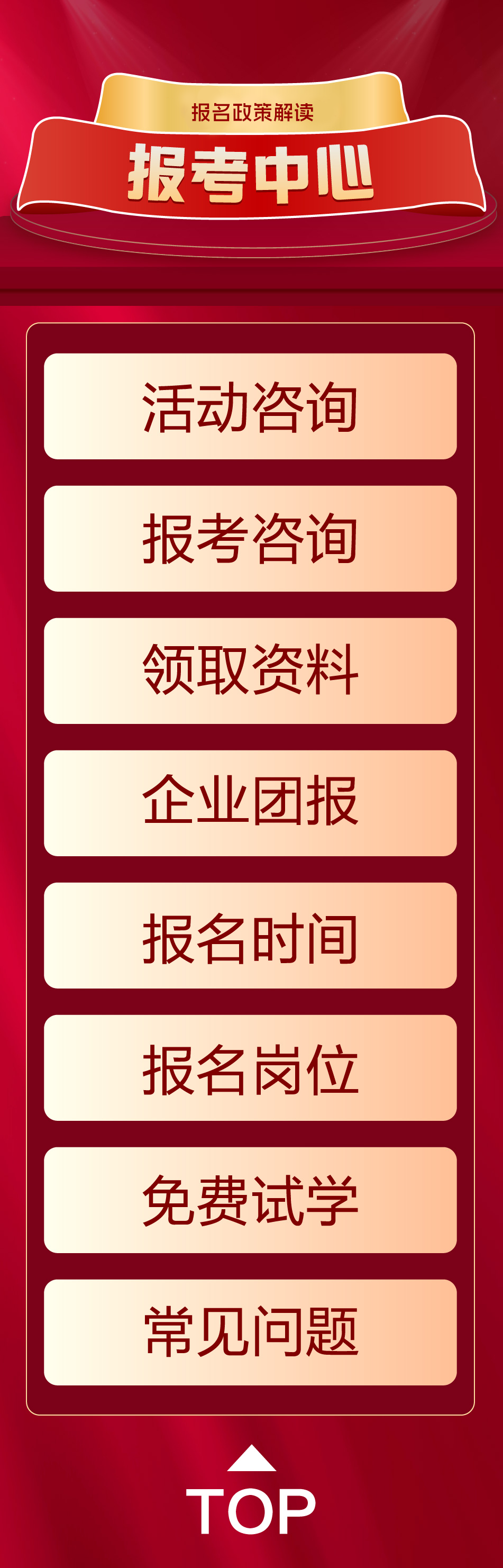This screenshot has height=1568, width=503.
Task: Open 常见问题 FAQ section
Action: (x=250, y=1332)
